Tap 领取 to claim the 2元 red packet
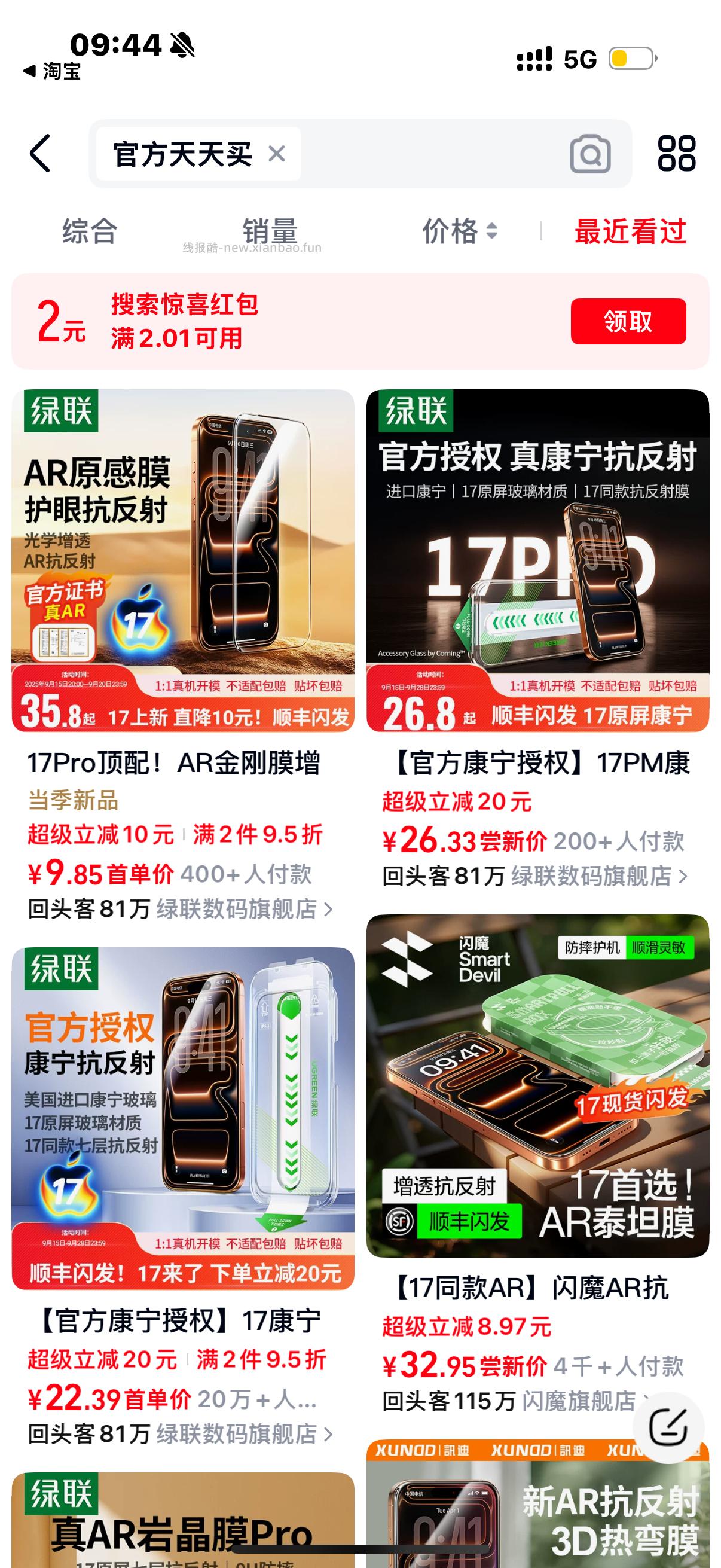The width and height of the screenshot is (721, 1568). point(631,322)
